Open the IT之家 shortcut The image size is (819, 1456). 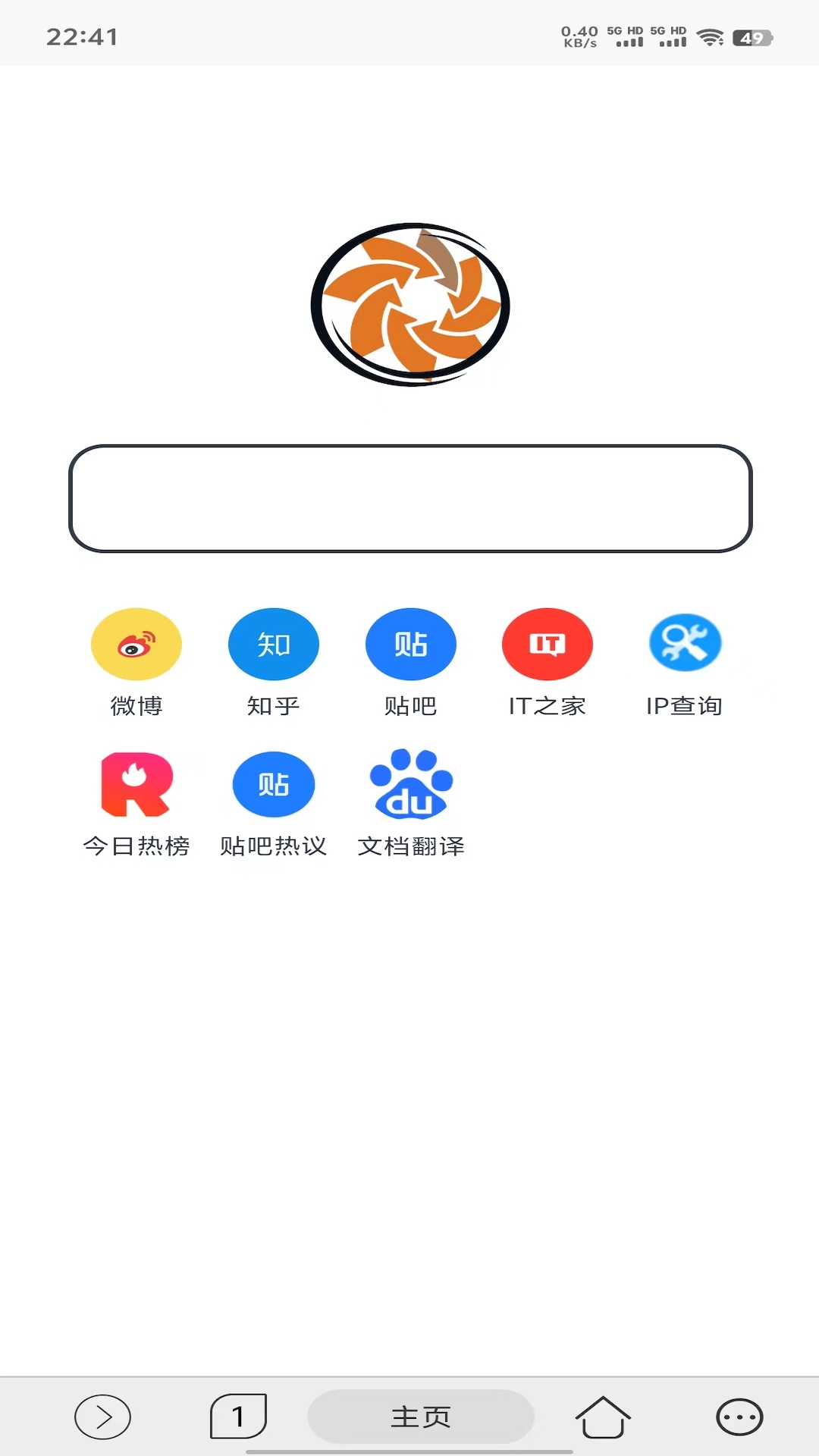click(547, 645)
